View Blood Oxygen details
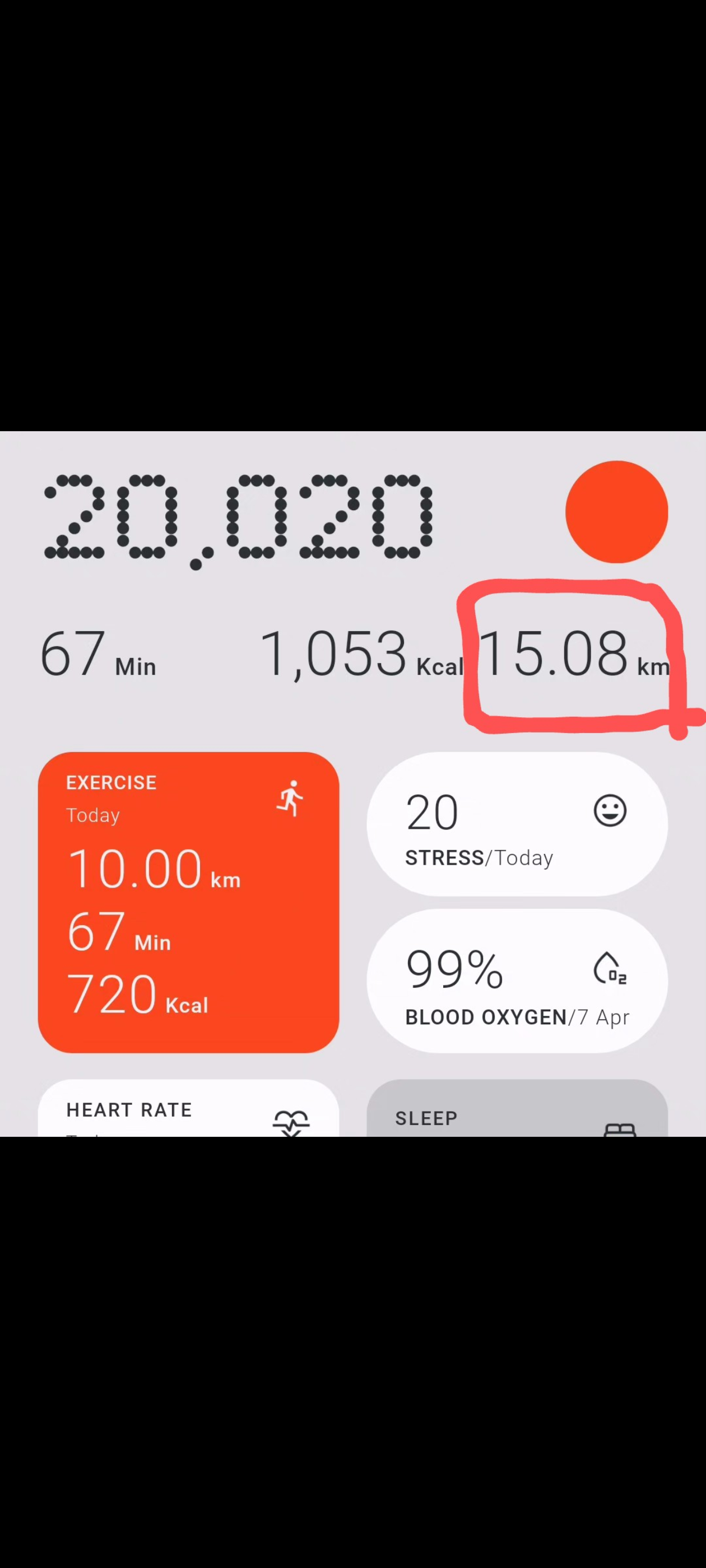Viewport: 706px width, 1568px height. pyautogui.click(x=517, y=981)
